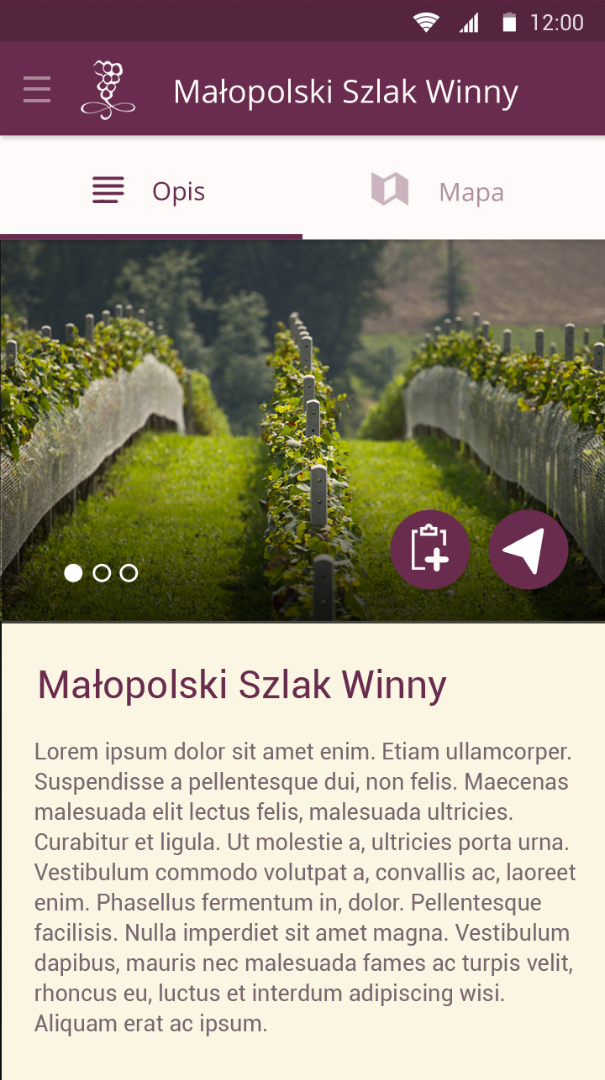Jump to the third photo via page dot
605x1080 pixels.
coord(129,573)
